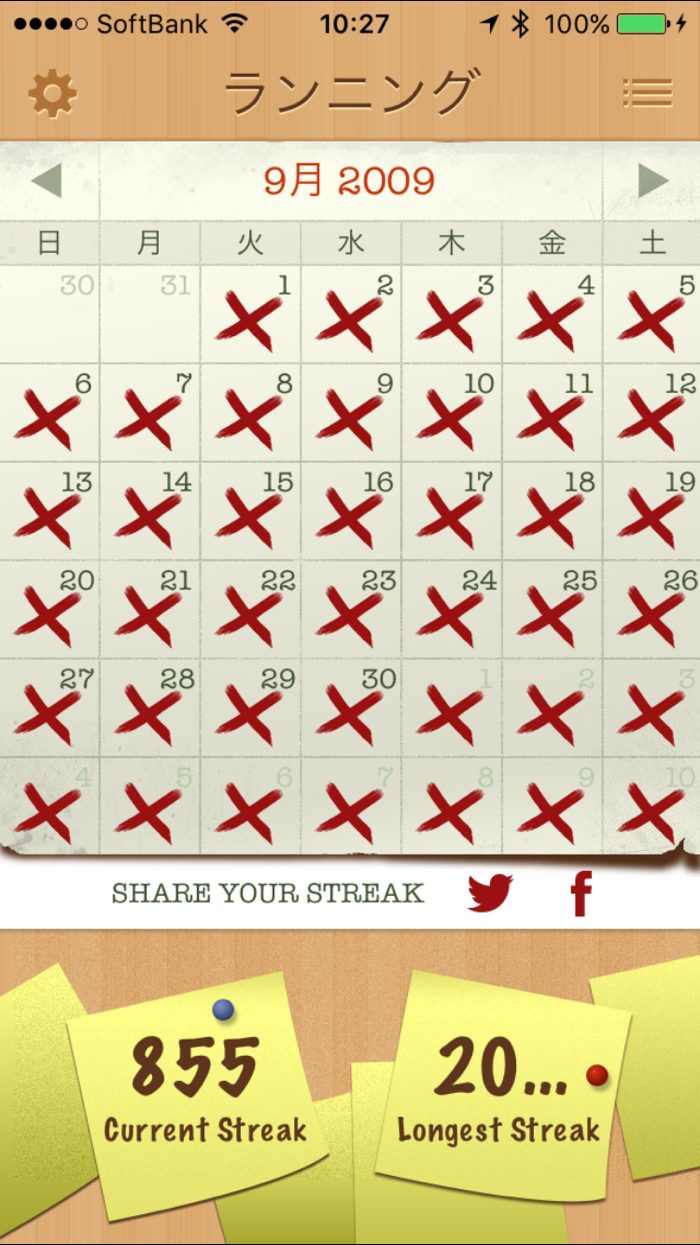
Task: Go to the previous month
Action: tap(46, 181)
